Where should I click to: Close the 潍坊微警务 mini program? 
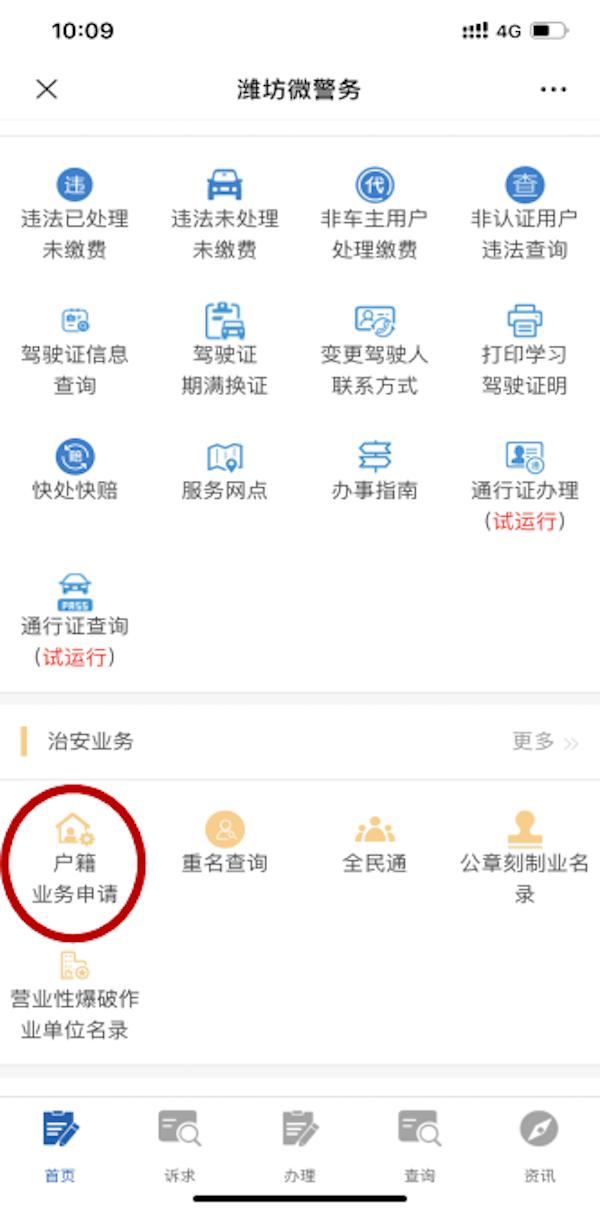coord(46,89)
